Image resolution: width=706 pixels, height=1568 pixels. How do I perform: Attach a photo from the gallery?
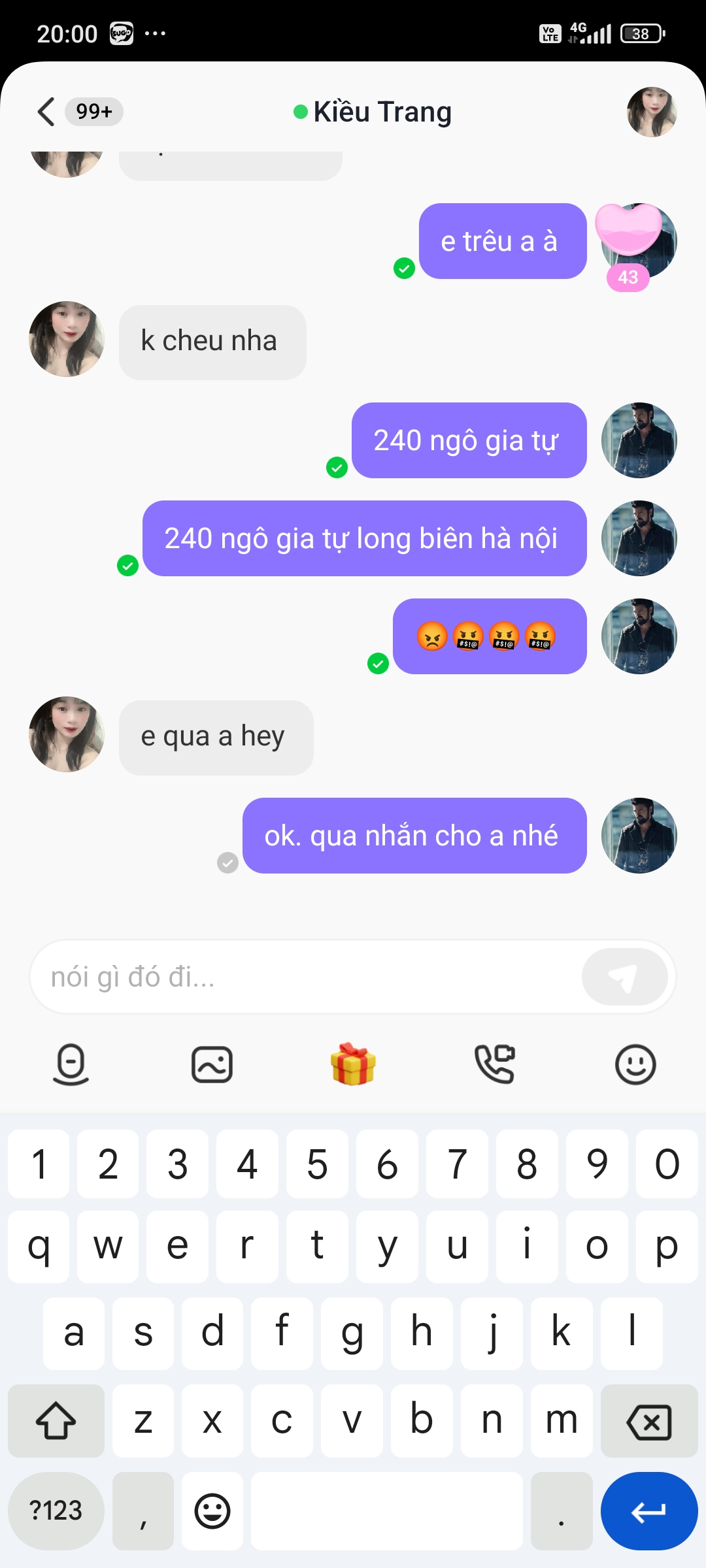212,1064
